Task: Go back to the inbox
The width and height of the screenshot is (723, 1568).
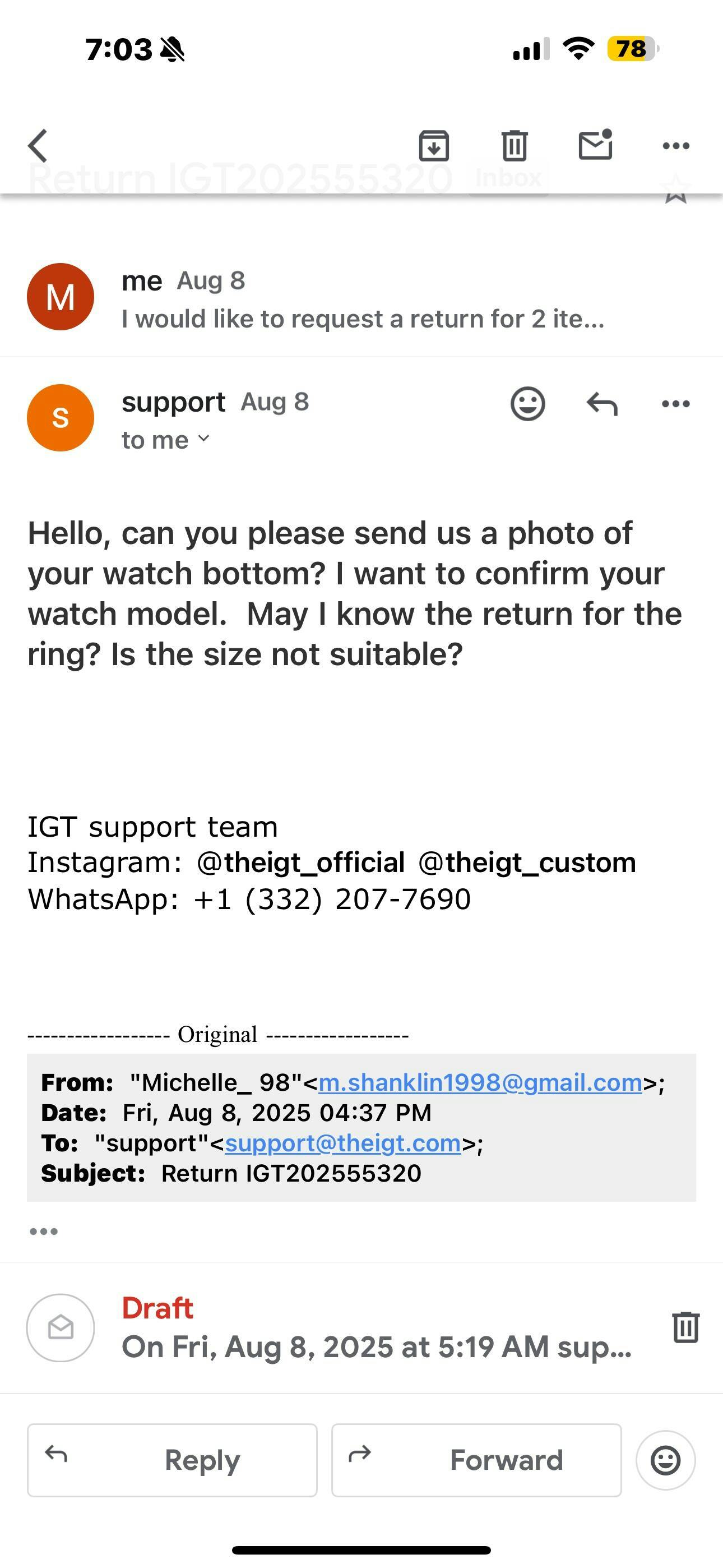Action: tap(38, 145)
